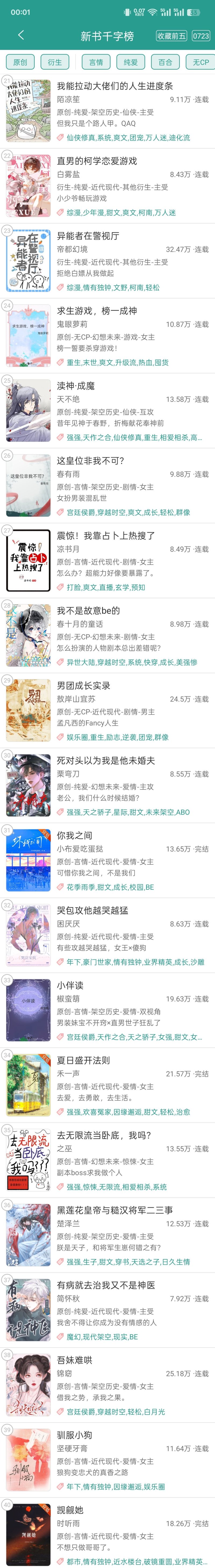215x1568 pixels.
Task: Filter the list by 纯爱
Action: 131,62
